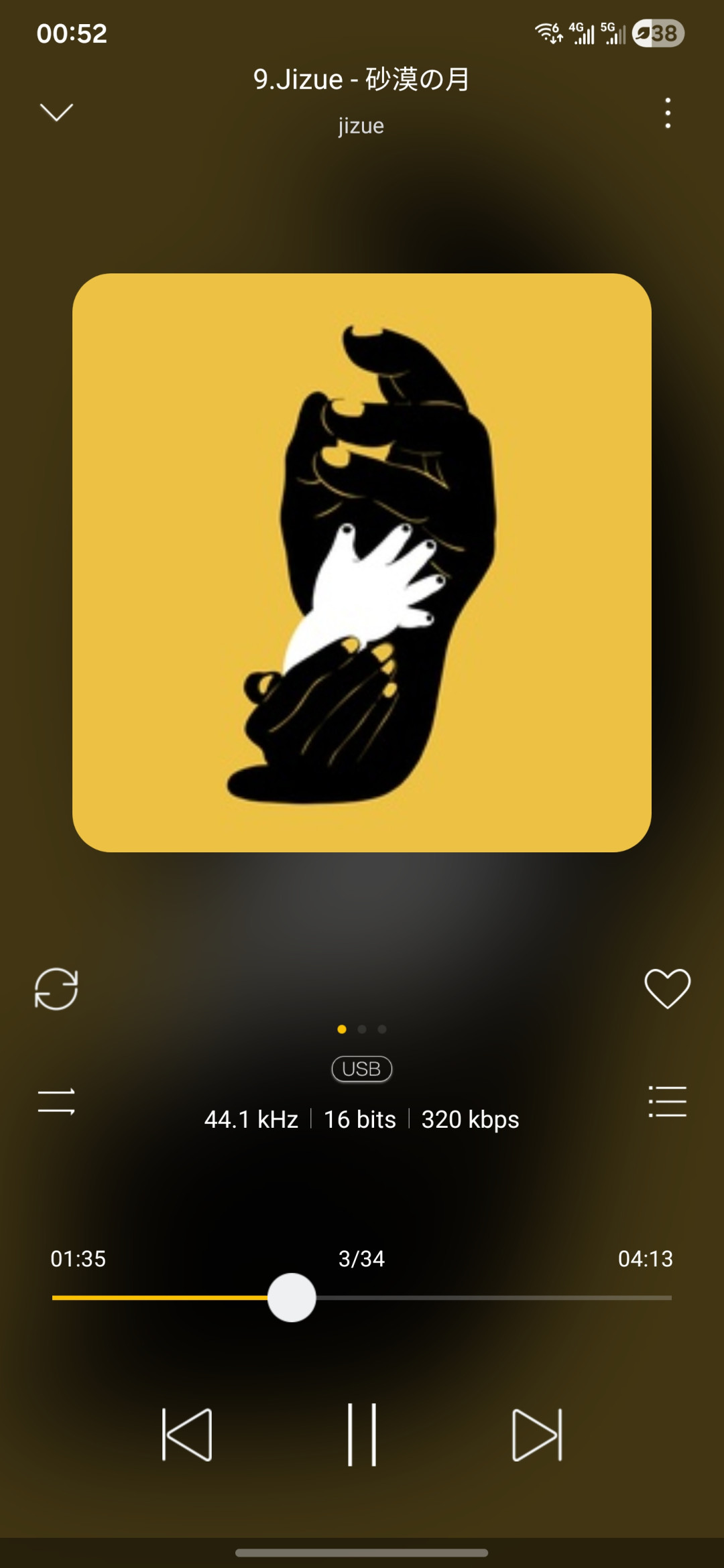Open the current play queue
This screenshot has width=724, height=1568.
tap(668, 1101)
